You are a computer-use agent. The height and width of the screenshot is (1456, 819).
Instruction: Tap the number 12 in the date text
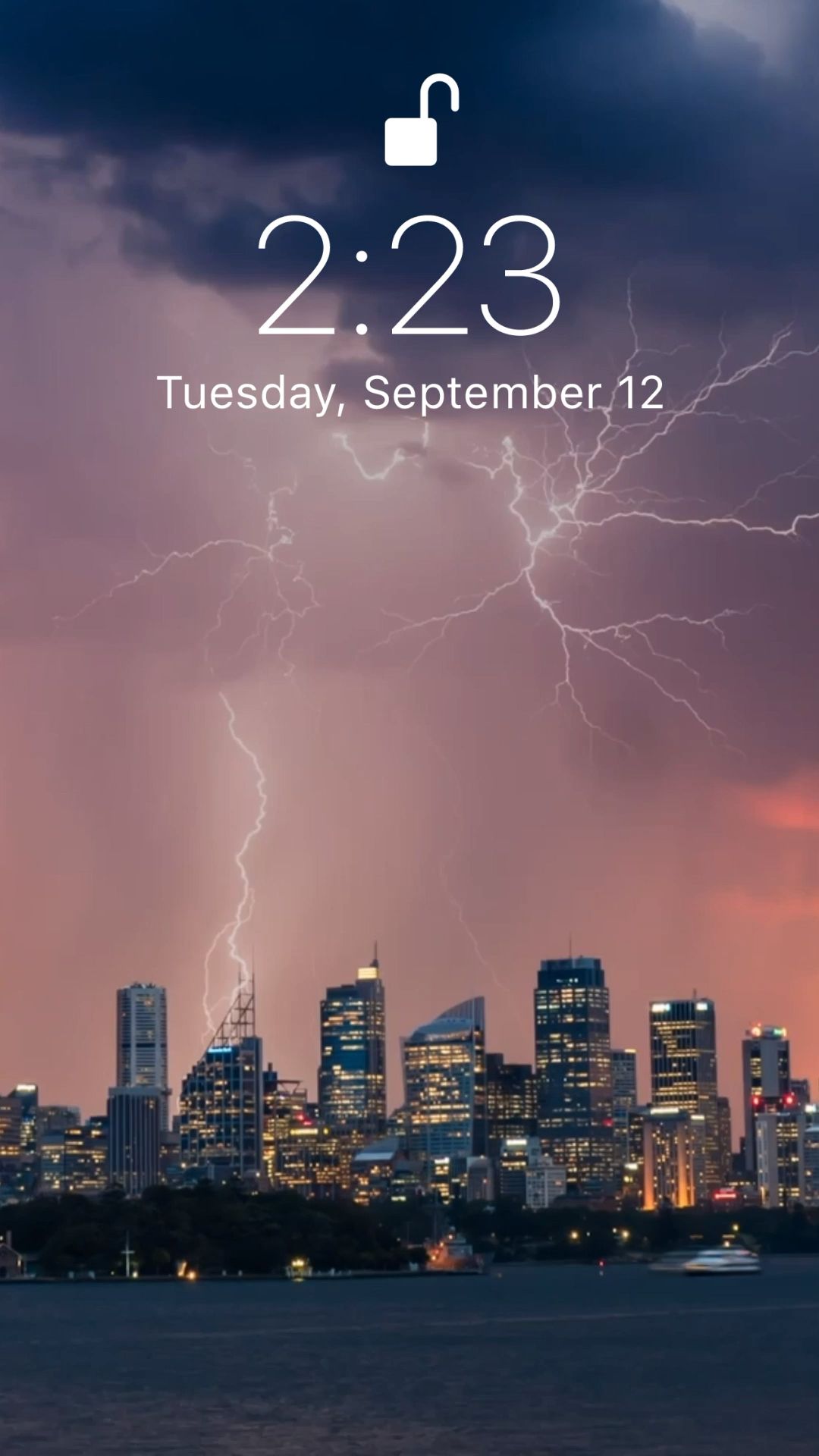tap(641, 391)
